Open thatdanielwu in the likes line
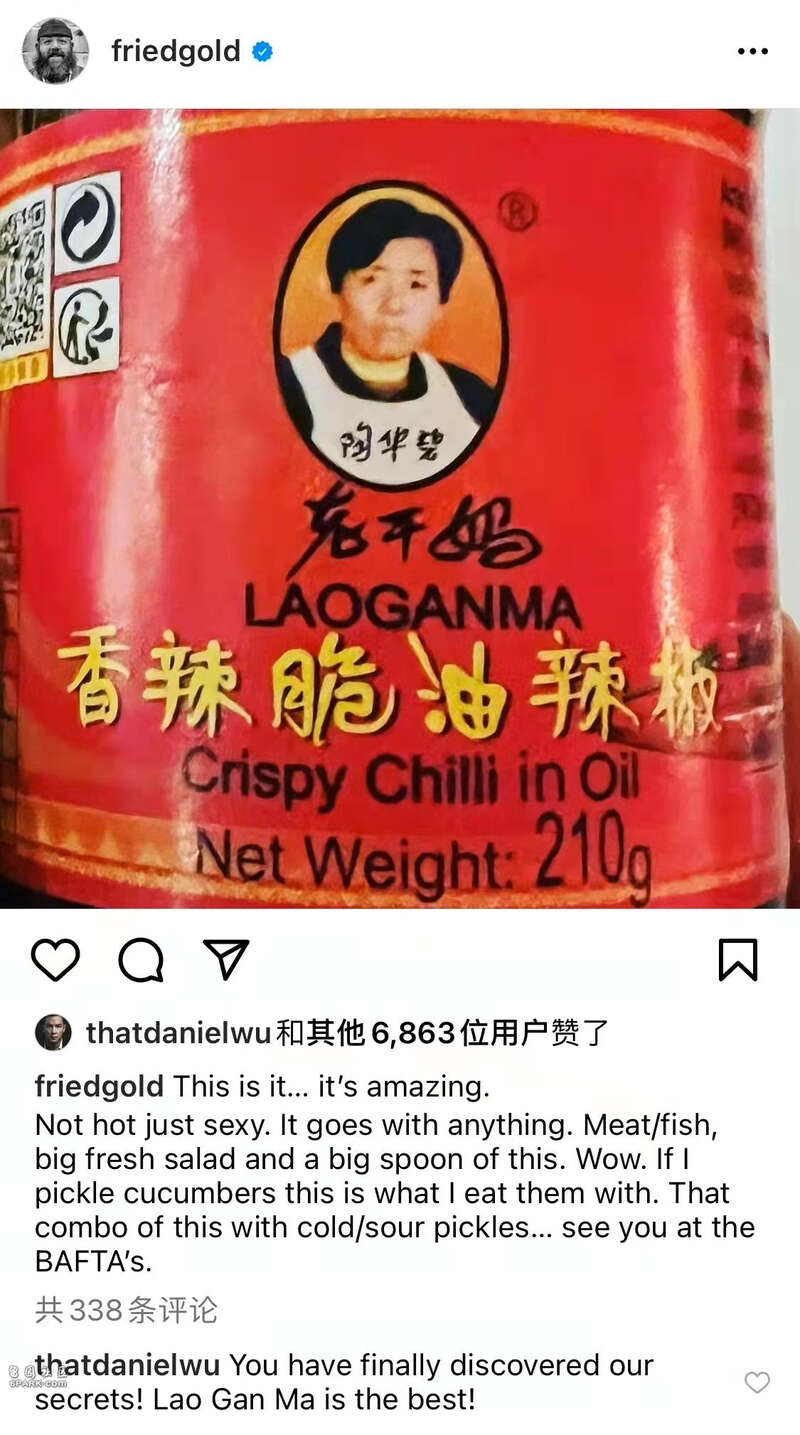This screenshot has height=1435, width=800. [178, 1033]
